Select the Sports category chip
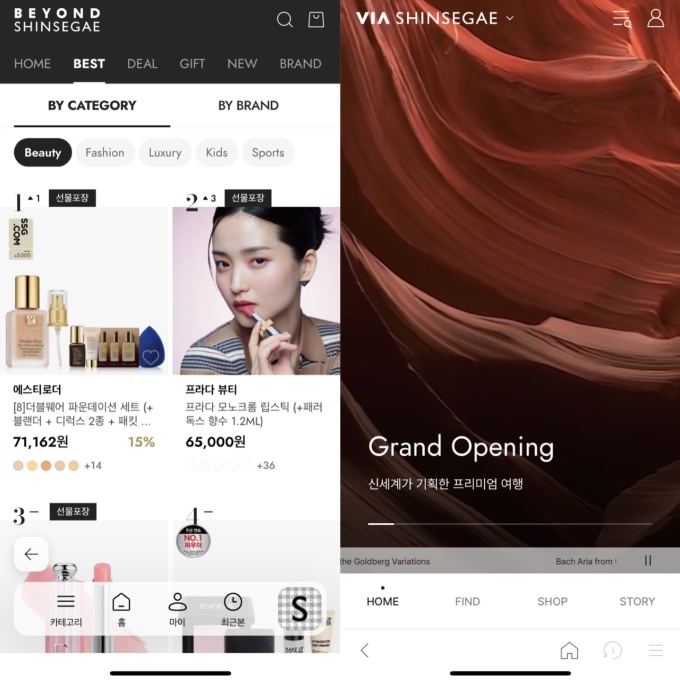 point(268,152)
